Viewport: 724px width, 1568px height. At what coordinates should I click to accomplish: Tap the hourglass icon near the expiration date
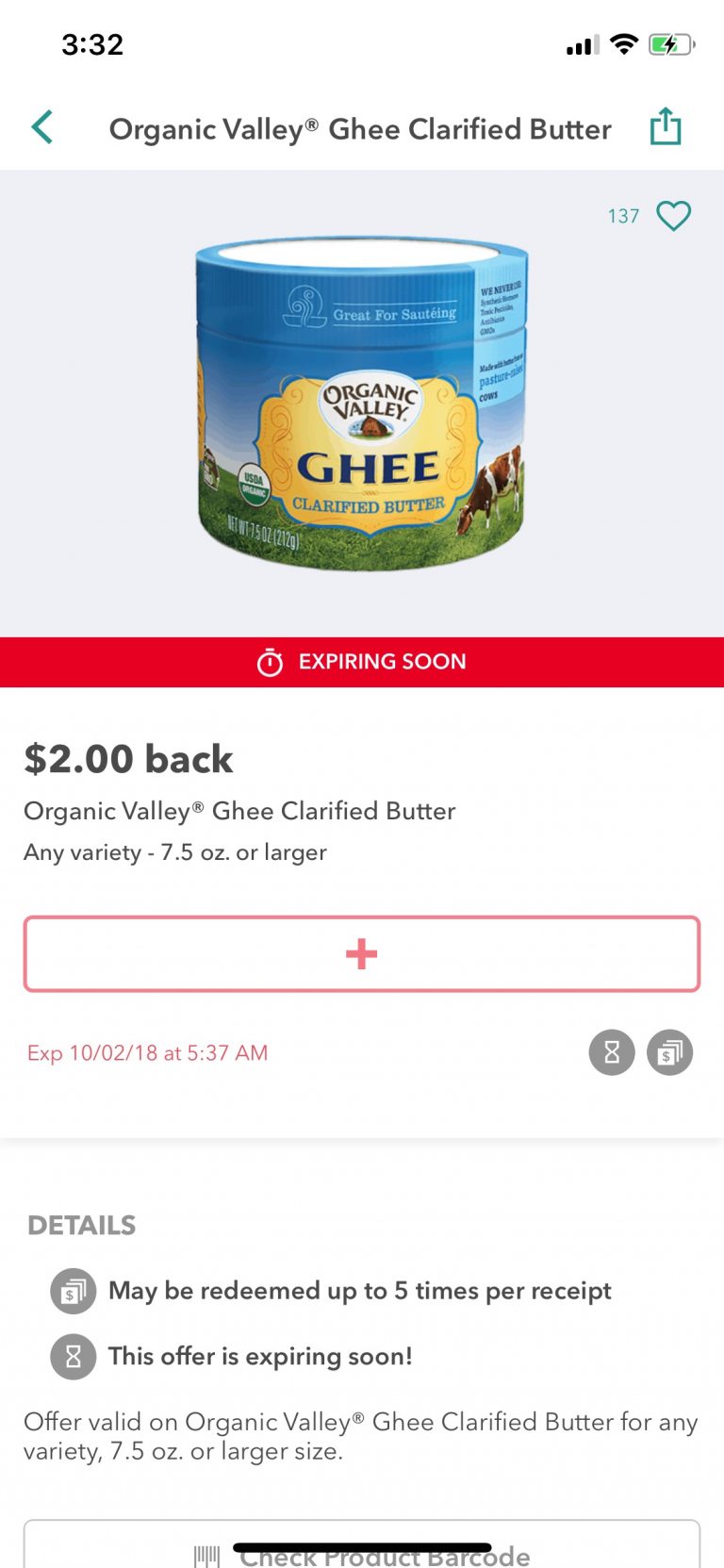pyautogui.click(x=612, y=1053)
